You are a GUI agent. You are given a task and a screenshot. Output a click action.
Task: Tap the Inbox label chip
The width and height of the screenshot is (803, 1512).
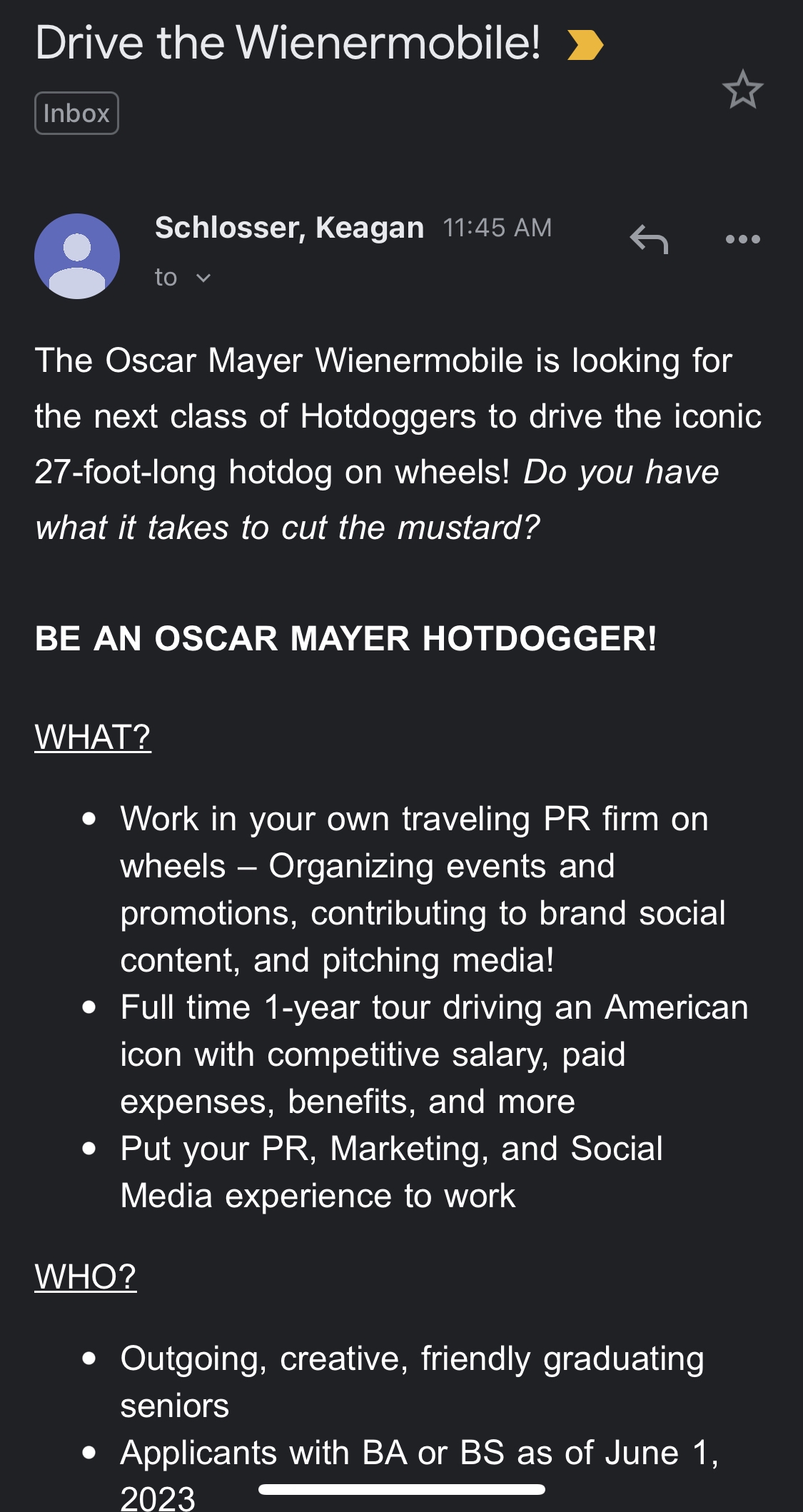[76, 114]
